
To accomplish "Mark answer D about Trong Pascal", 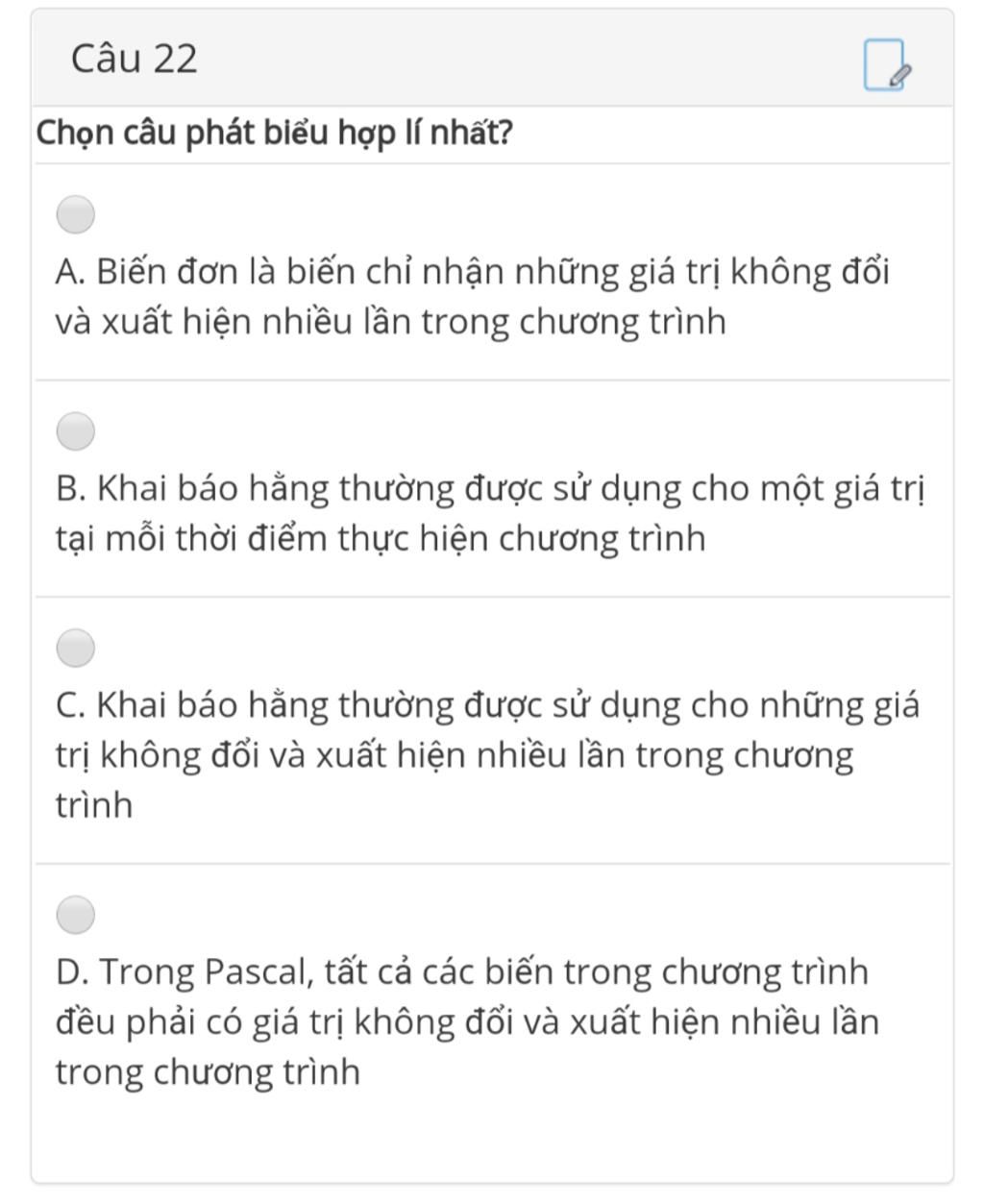I will point(76,915).
